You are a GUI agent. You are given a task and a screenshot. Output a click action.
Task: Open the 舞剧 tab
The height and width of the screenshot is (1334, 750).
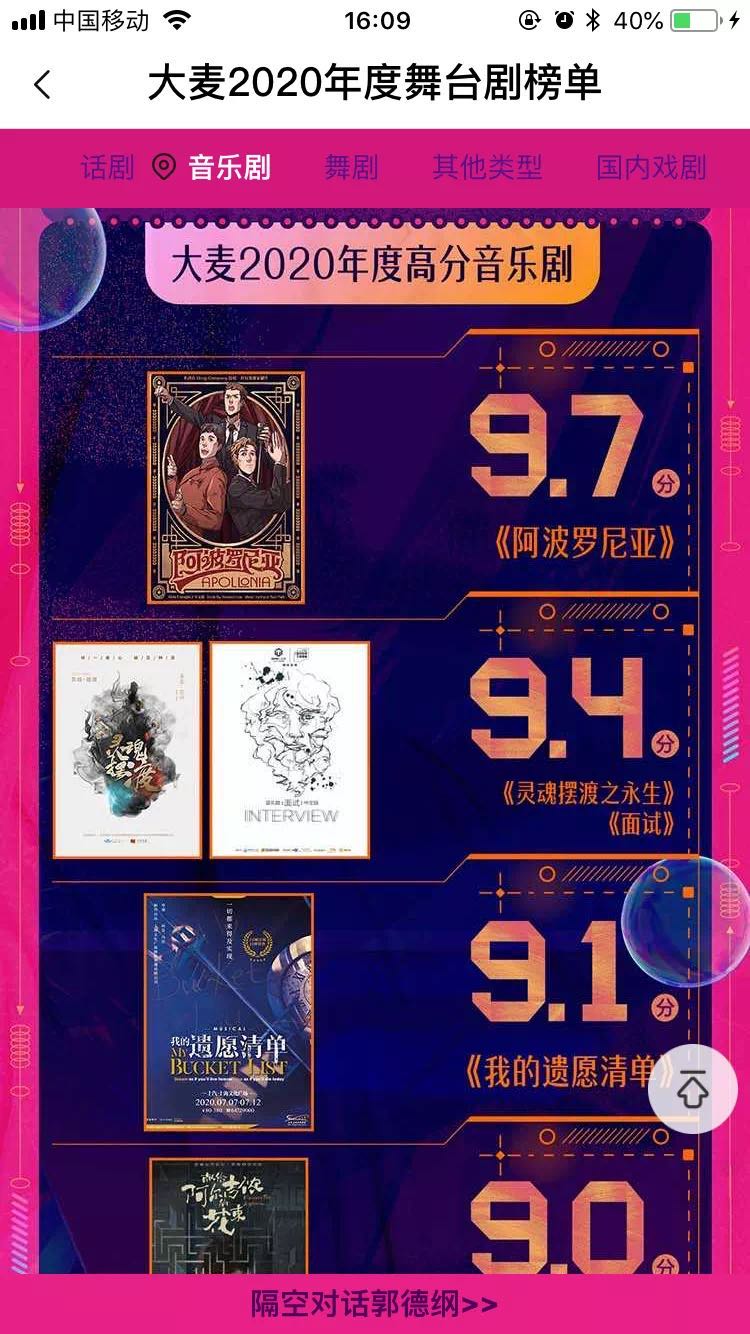coord(351,167)
